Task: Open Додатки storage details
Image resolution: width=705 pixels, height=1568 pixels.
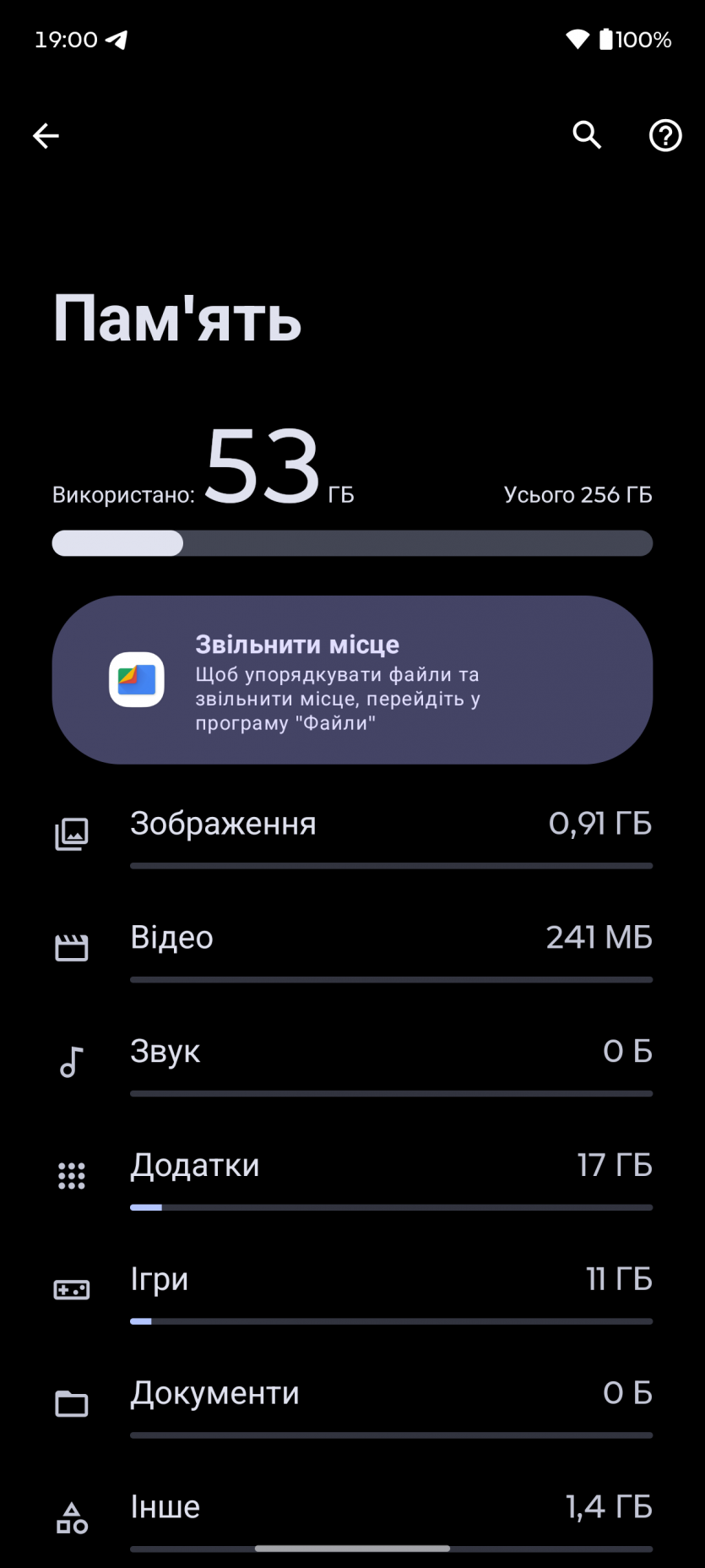Action: pyautogui.click(x=352, y=1174)
